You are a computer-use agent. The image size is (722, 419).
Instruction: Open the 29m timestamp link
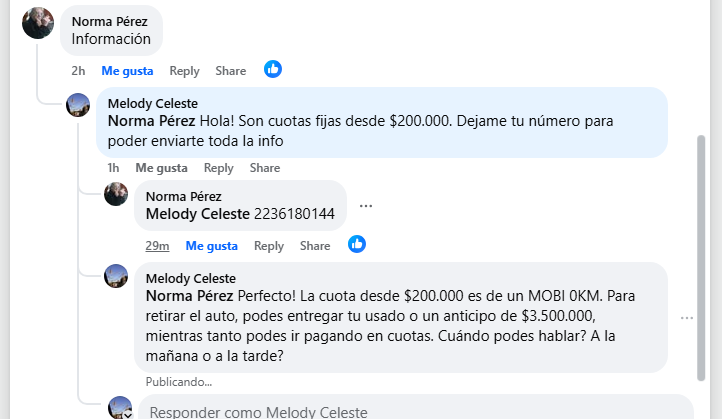pos(157,246)
